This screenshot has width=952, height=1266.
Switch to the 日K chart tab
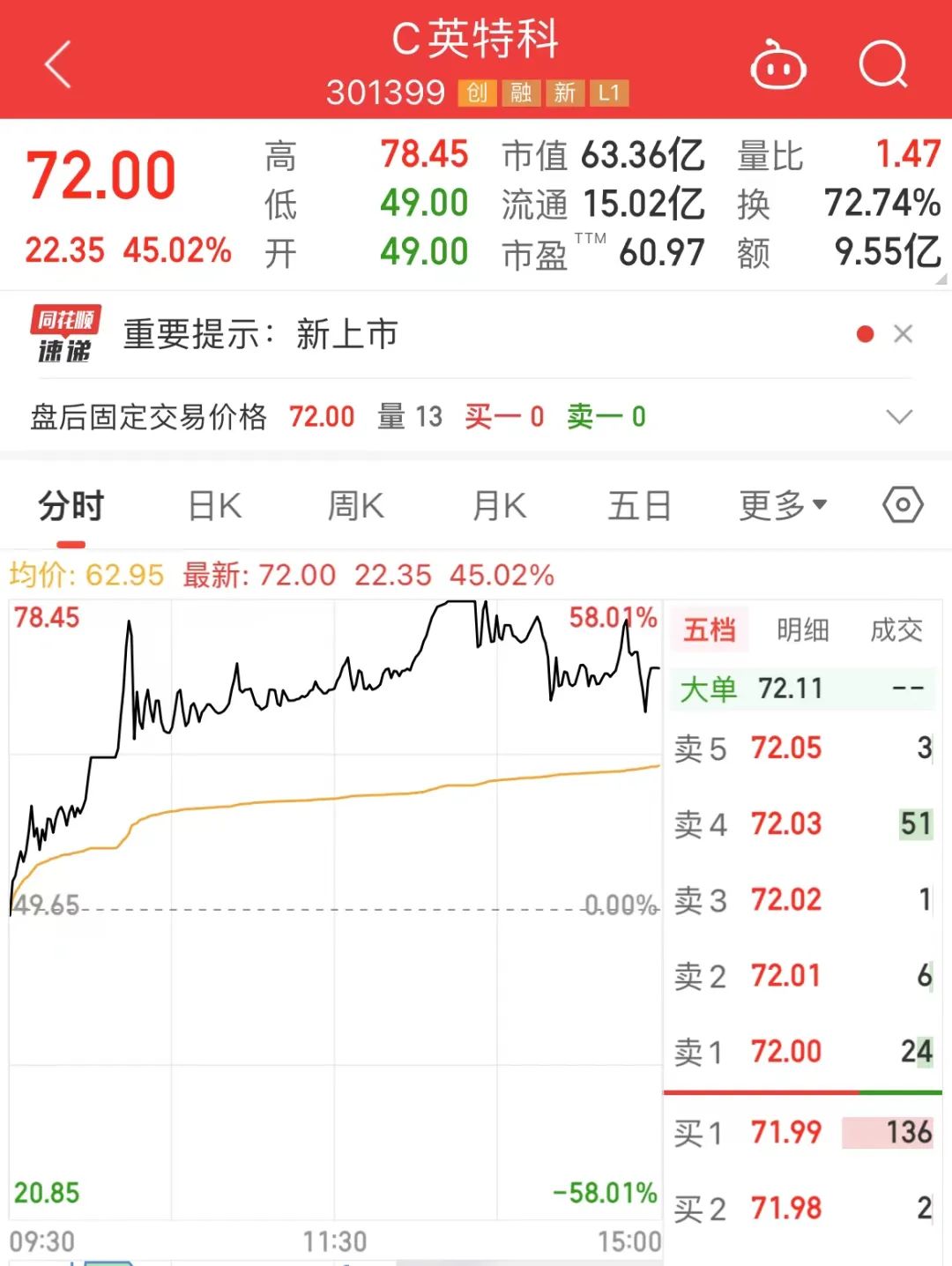[215, 507]
